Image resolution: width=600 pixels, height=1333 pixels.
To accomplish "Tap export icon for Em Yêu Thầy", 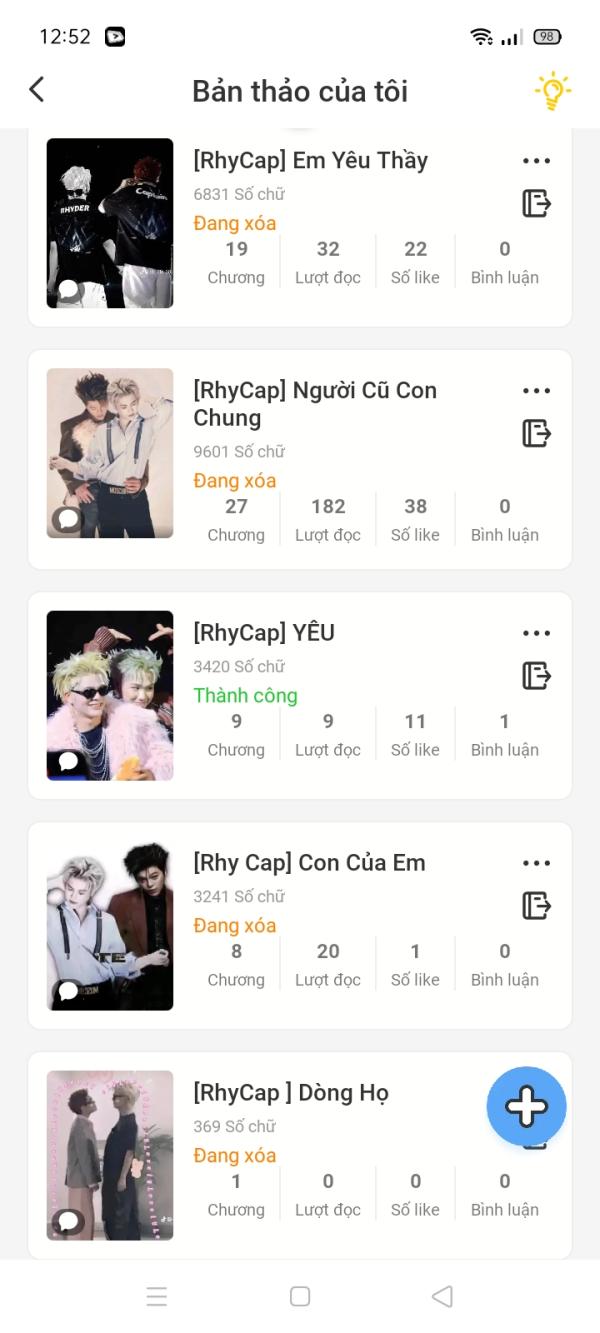I will pos(536,204).
